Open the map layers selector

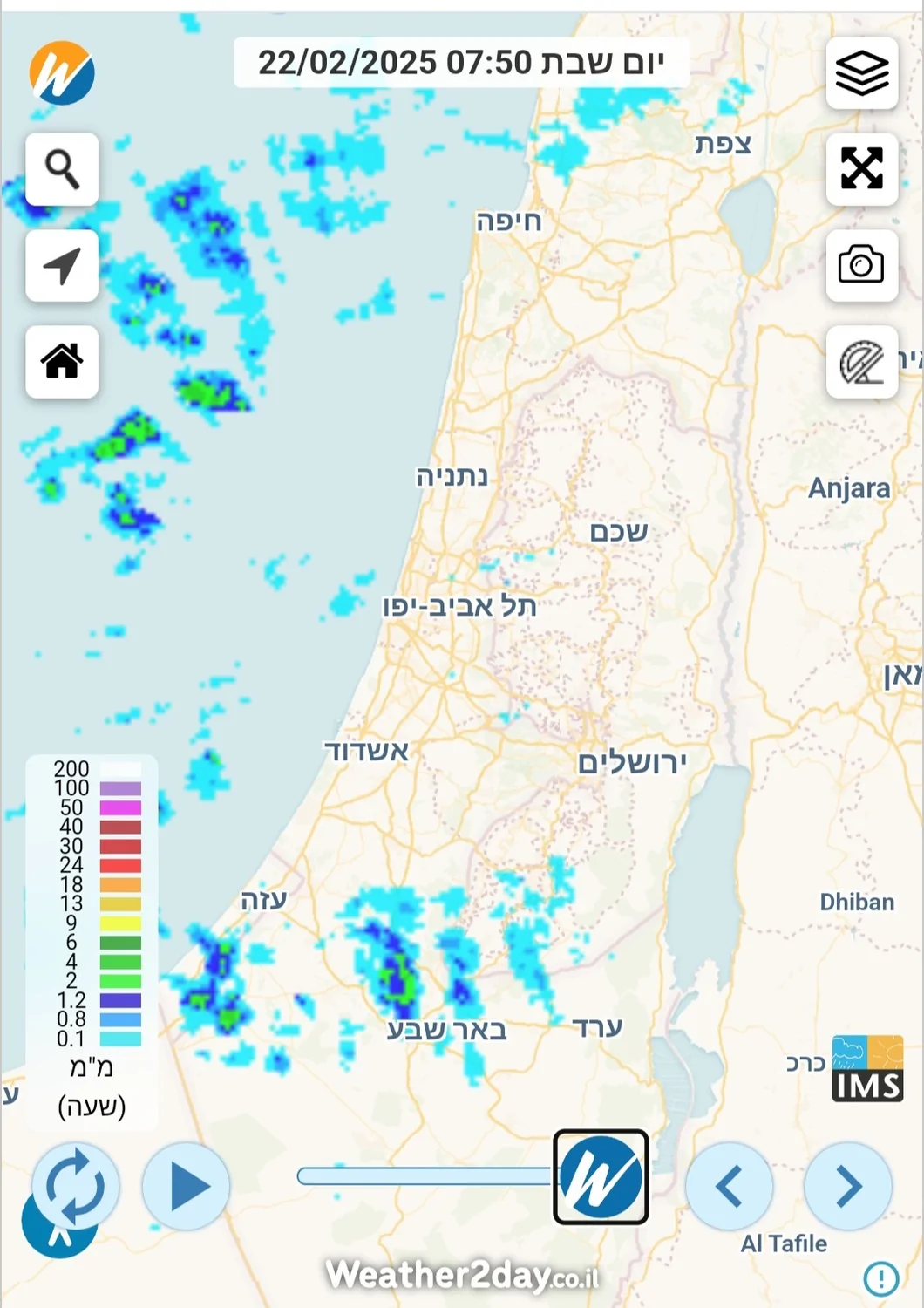point(862,73)
